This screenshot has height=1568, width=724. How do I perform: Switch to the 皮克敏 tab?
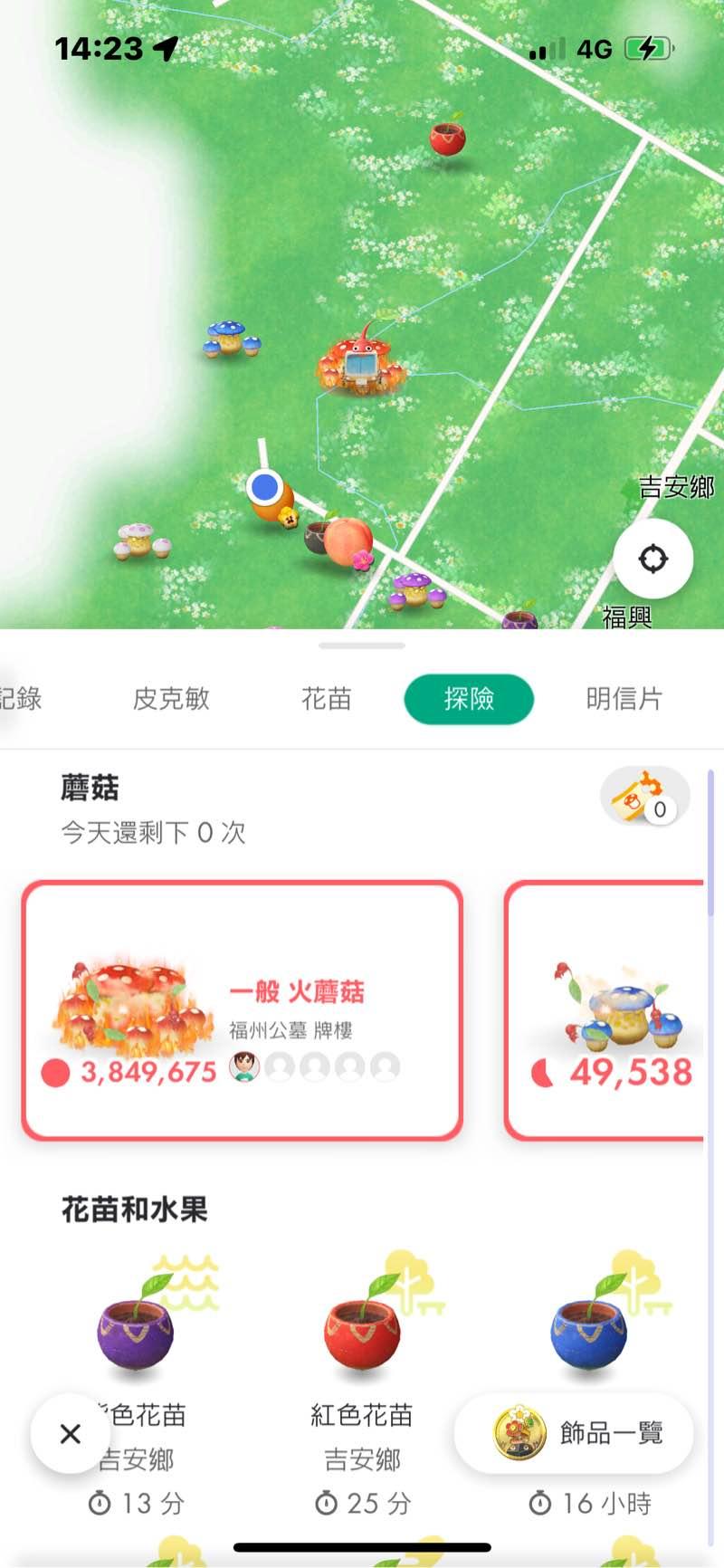pyautogui.click(x=171, y=699)
